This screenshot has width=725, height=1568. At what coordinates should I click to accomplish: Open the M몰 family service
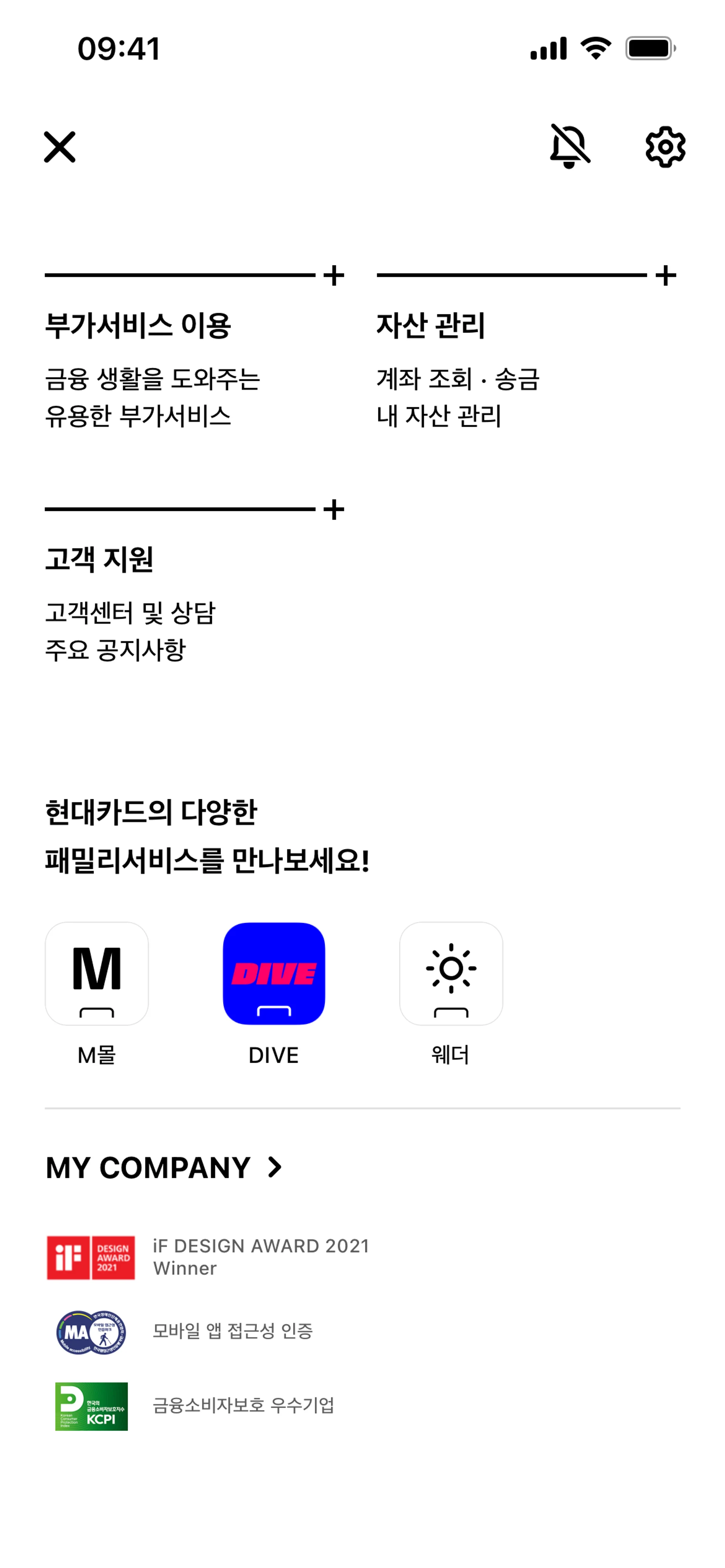97,973
